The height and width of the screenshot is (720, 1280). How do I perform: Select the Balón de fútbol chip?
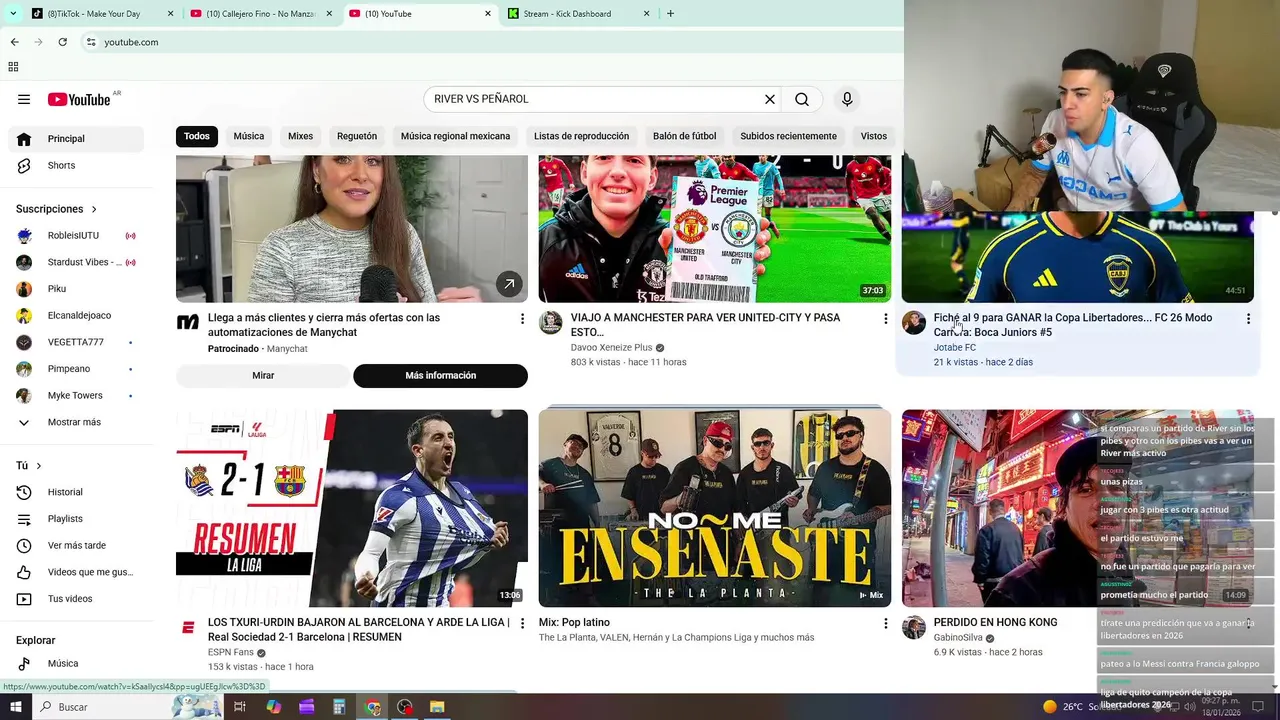[x=684, y=136]
